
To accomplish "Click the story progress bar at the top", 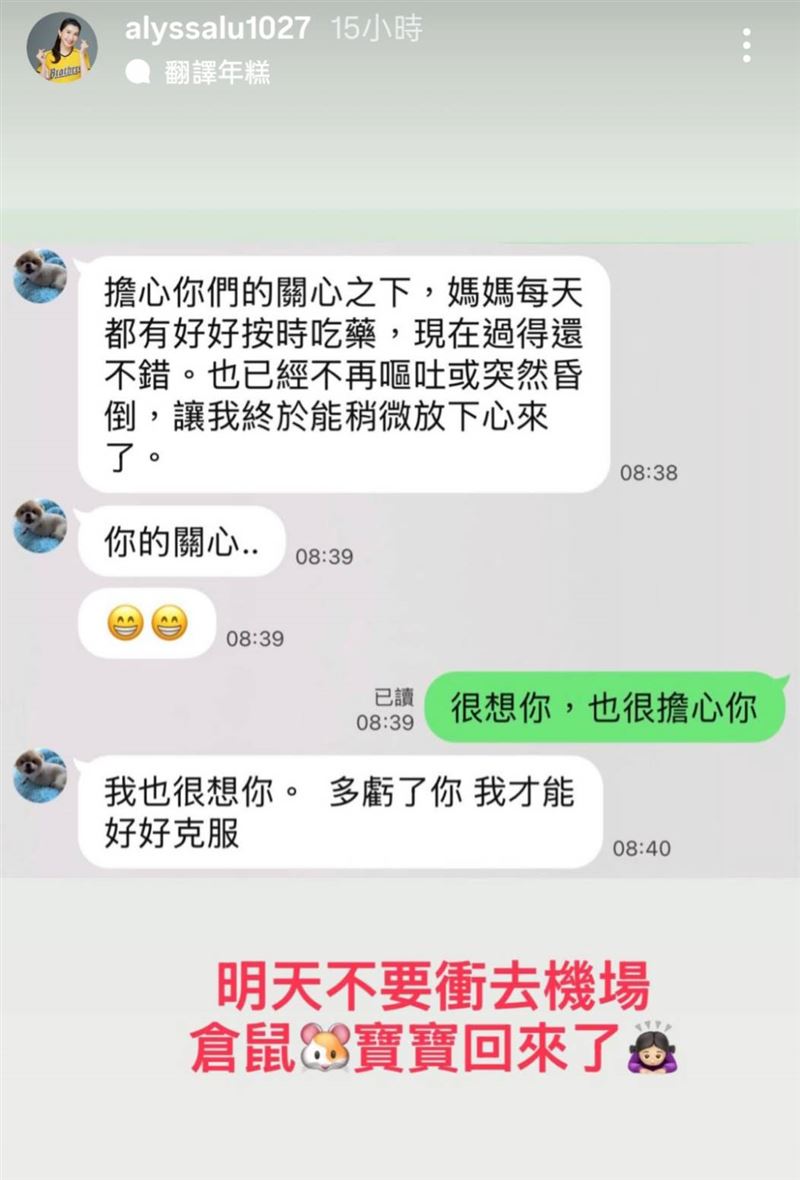I will pyautogui.click(x=400, y=5).
